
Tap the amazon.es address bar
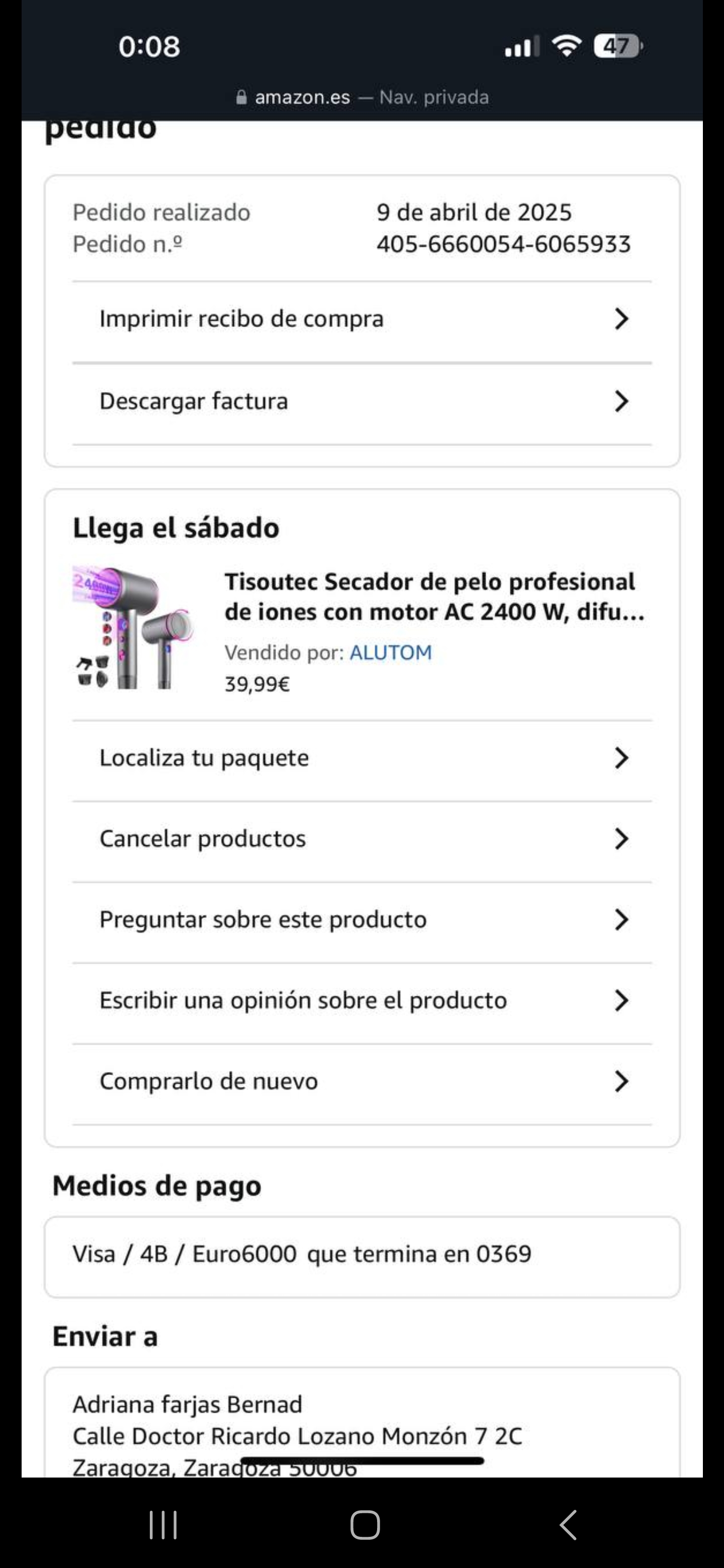click(x=361, y=97)
